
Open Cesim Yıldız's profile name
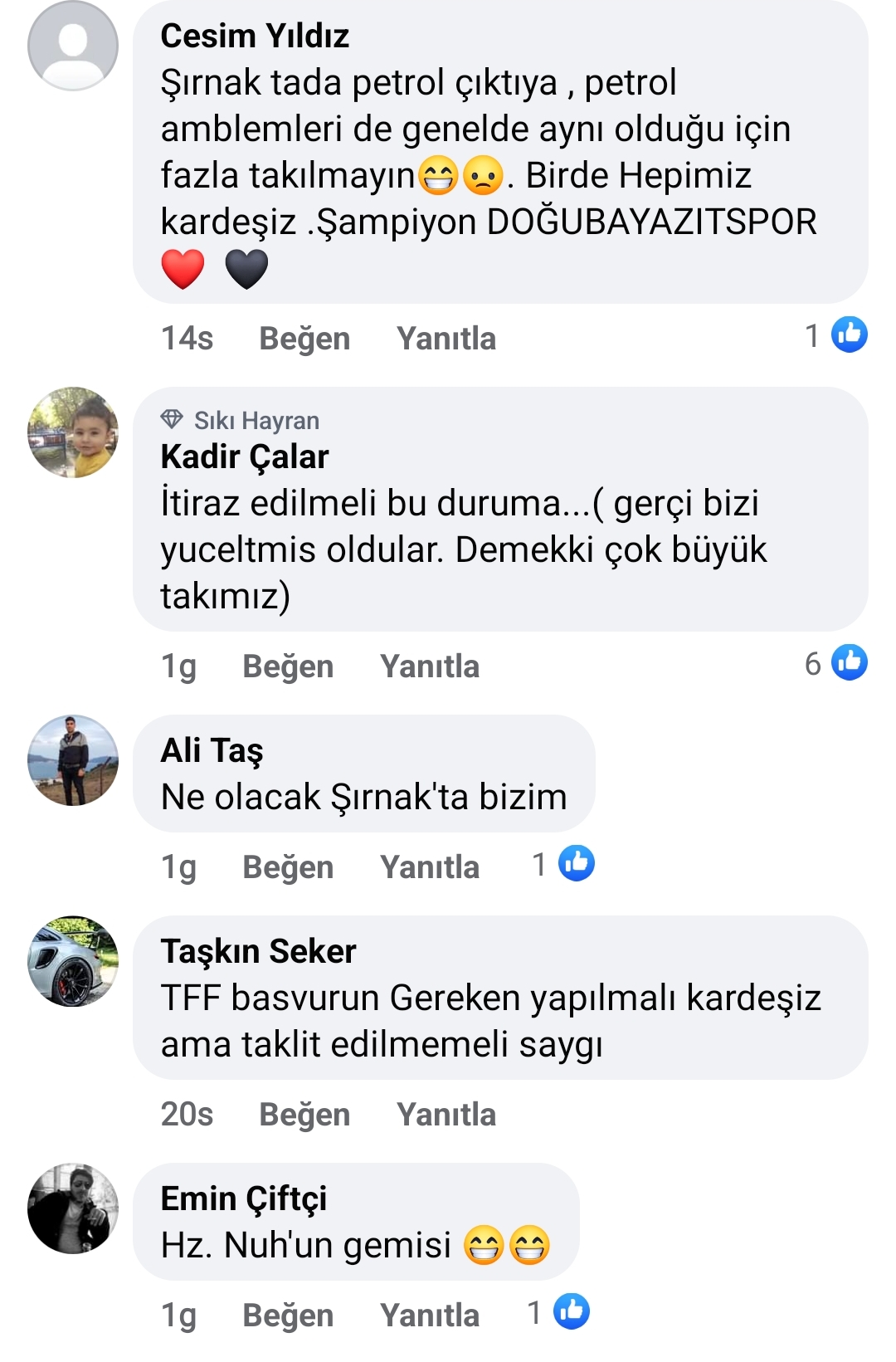click(255, 36)
